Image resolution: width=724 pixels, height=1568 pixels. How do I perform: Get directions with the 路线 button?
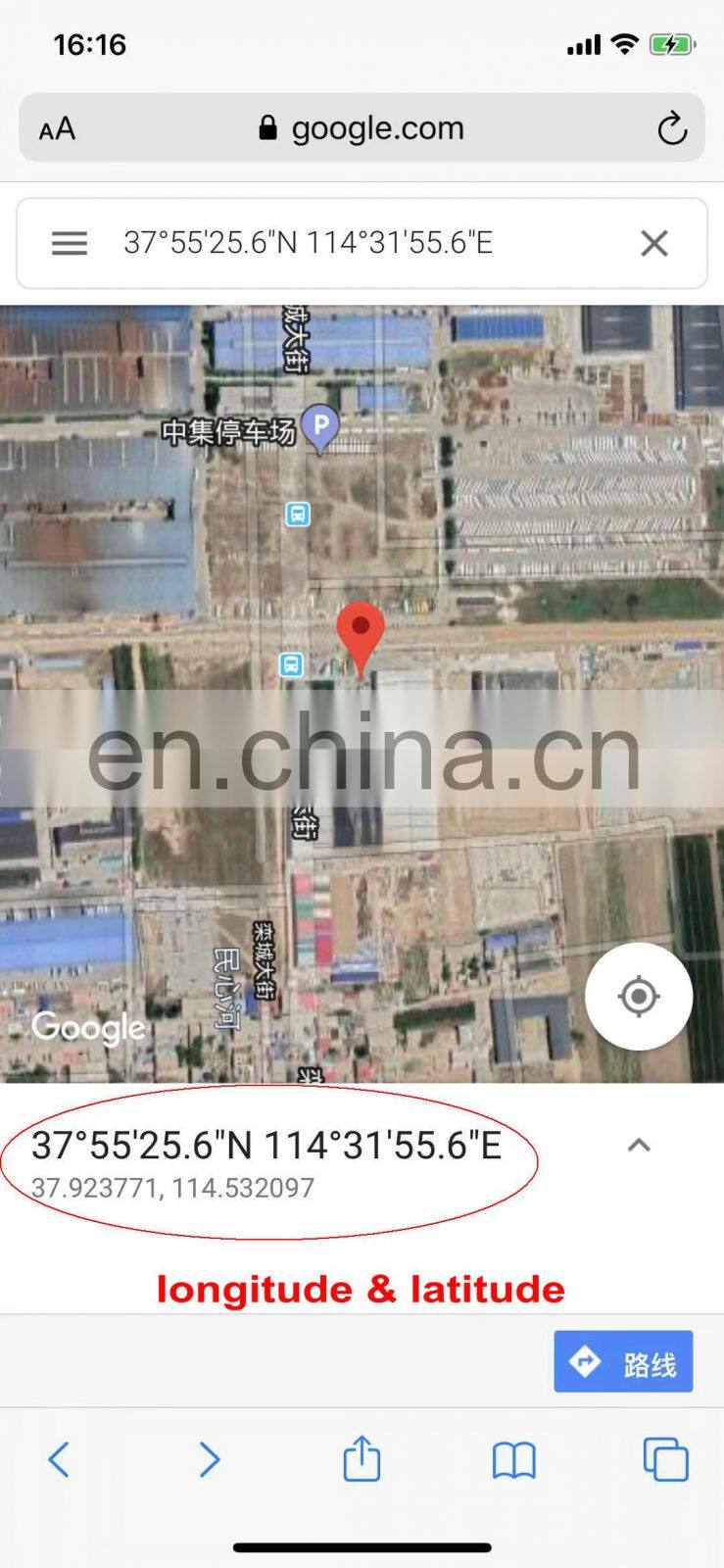click(x=623, y=1361)
